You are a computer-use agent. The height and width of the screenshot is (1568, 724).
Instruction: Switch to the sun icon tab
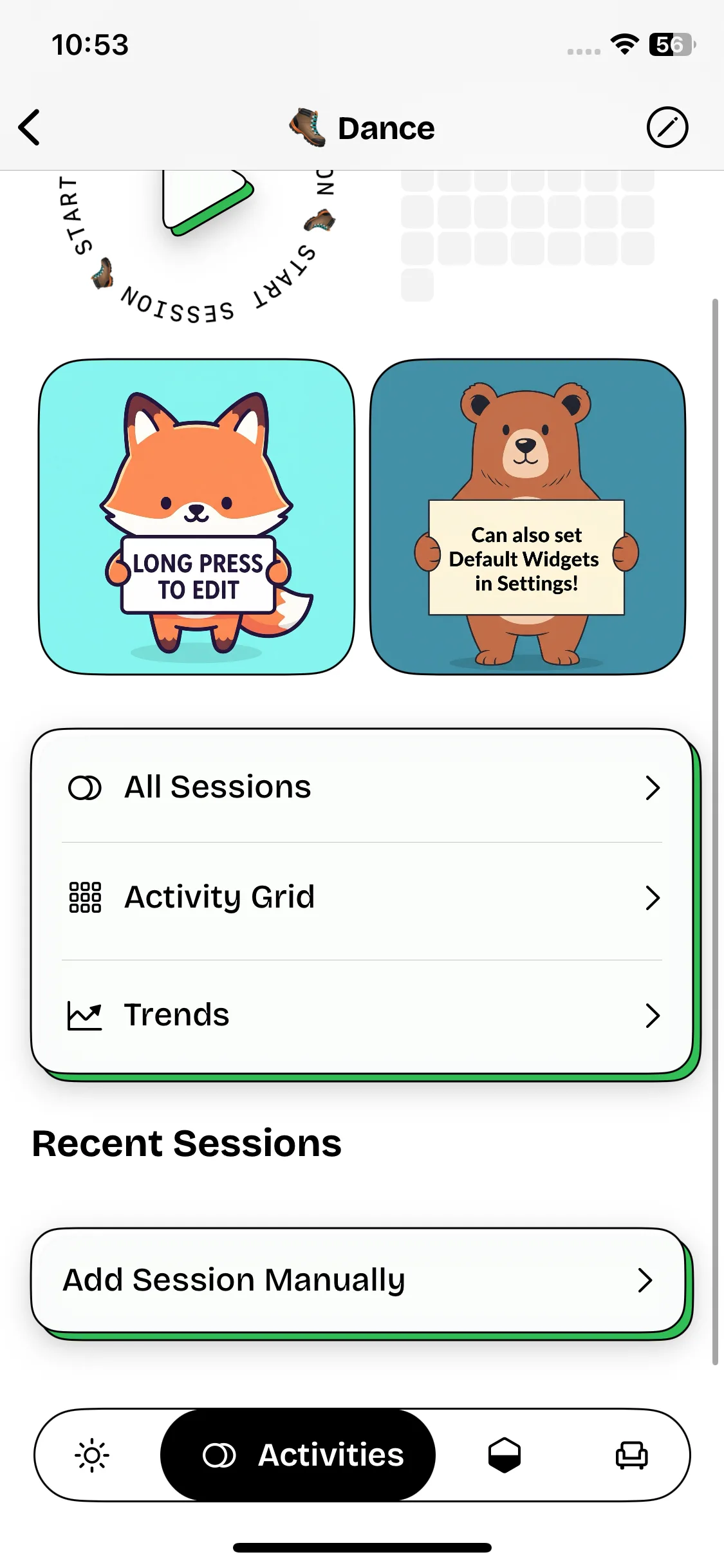pos(93,1455)
